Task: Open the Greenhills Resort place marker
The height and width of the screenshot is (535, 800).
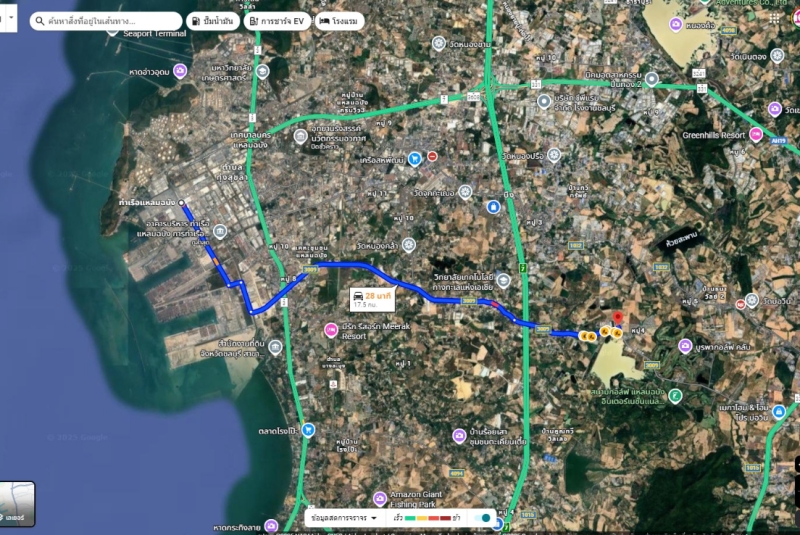Action: 756,134
